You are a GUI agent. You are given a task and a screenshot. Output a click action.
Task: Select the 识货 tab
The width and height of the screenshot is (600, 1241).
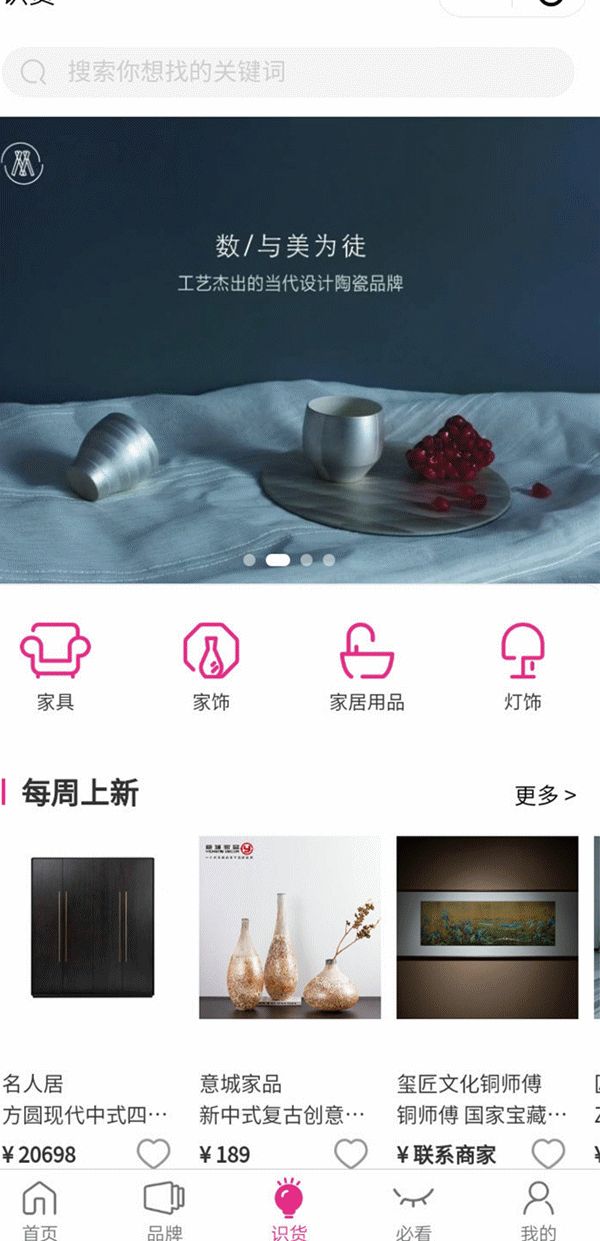tap(289, 1208)
